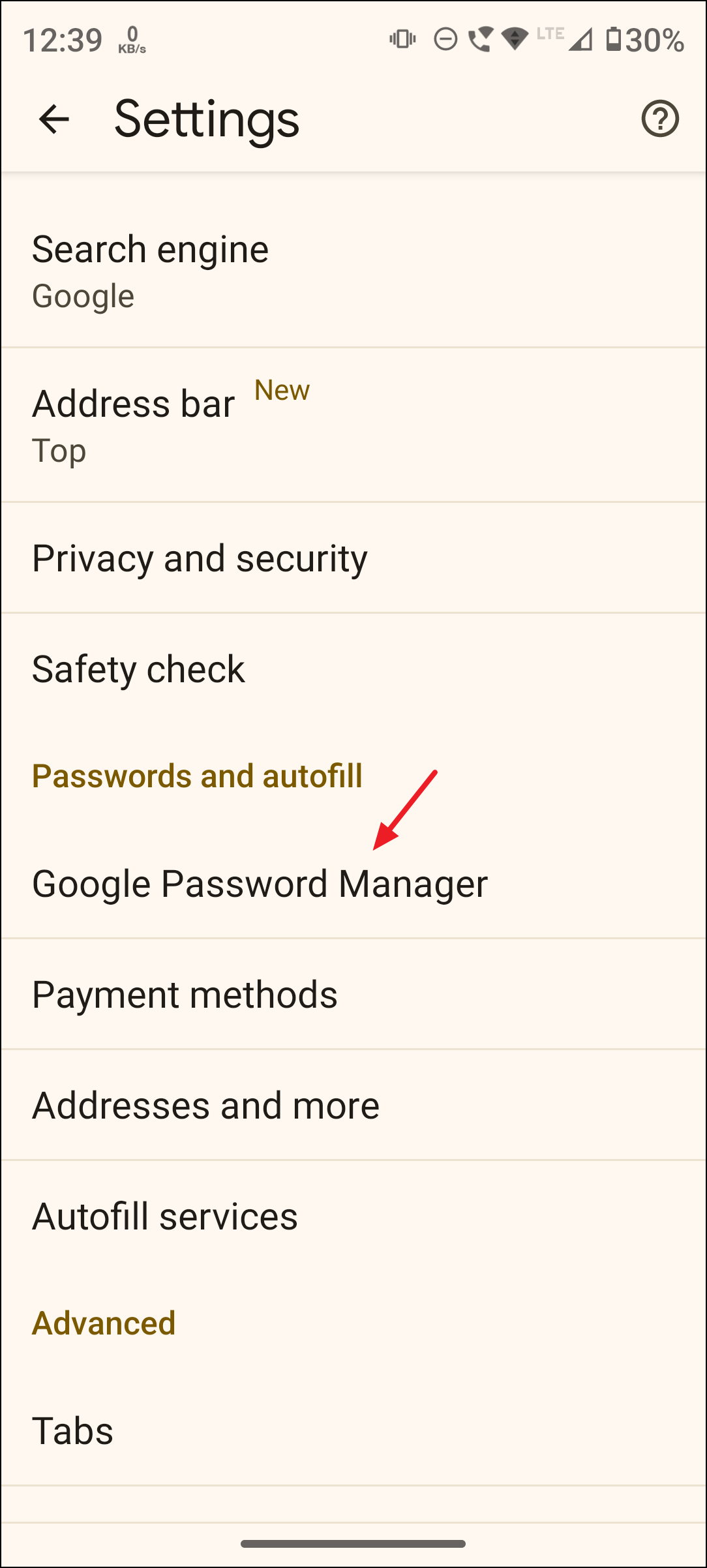The width and height of the screenshot is (707, 1568).
Task: Open the help question mark icon
Action: (660, 119)
